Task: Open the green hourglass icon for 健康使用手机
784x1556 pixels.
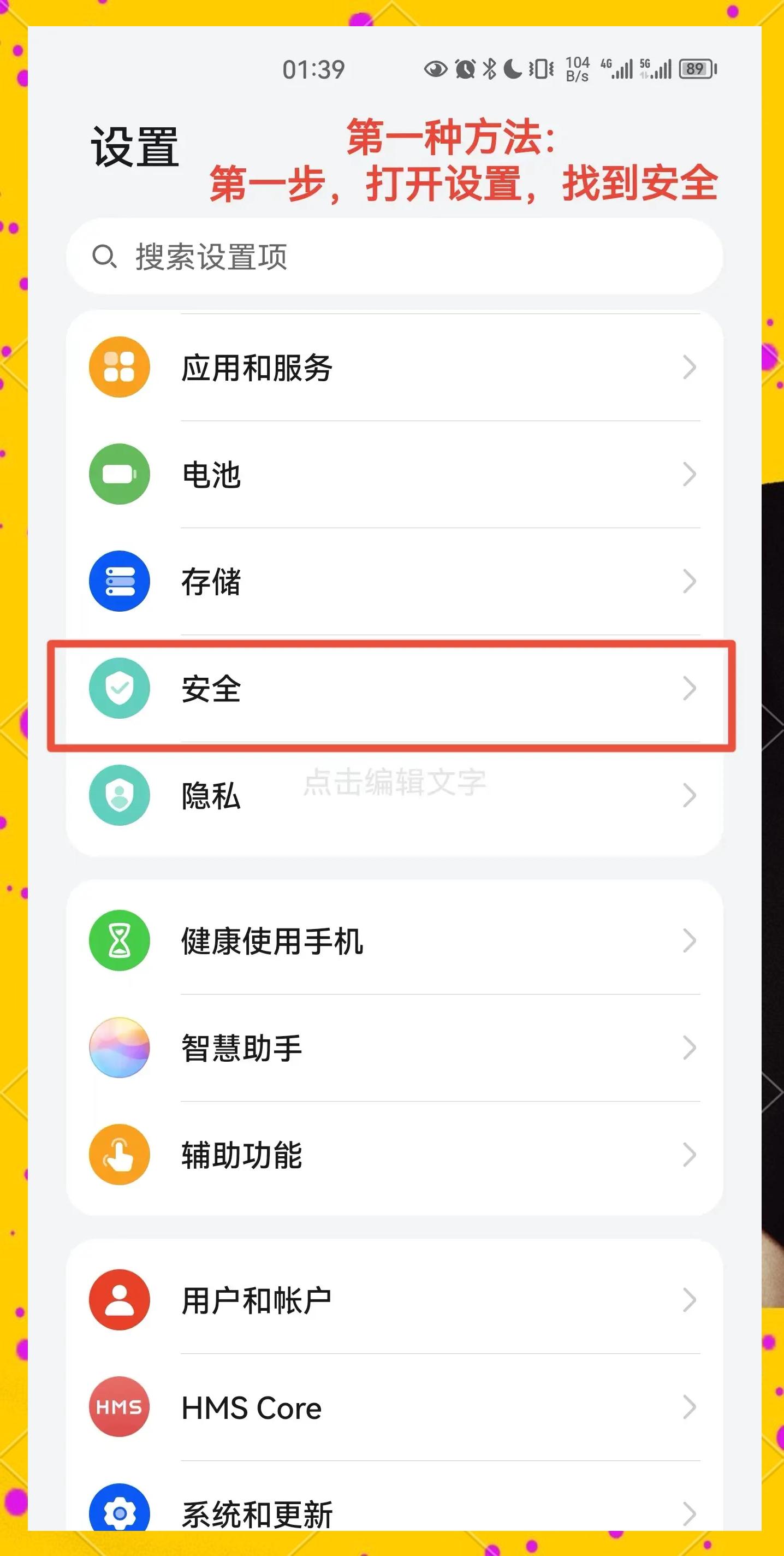Action: coord(119,940)
